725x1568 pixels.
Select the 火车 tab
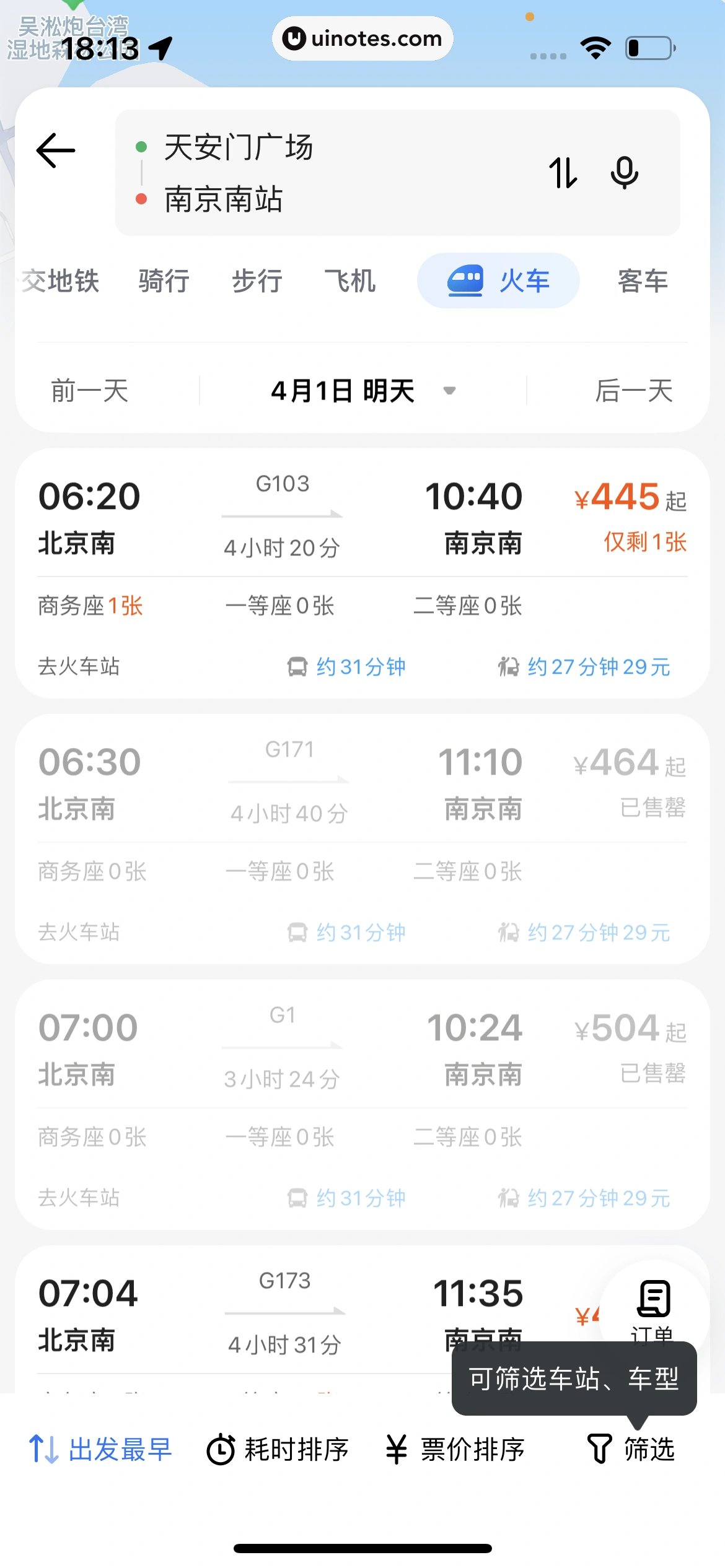[x=498, y=281]
